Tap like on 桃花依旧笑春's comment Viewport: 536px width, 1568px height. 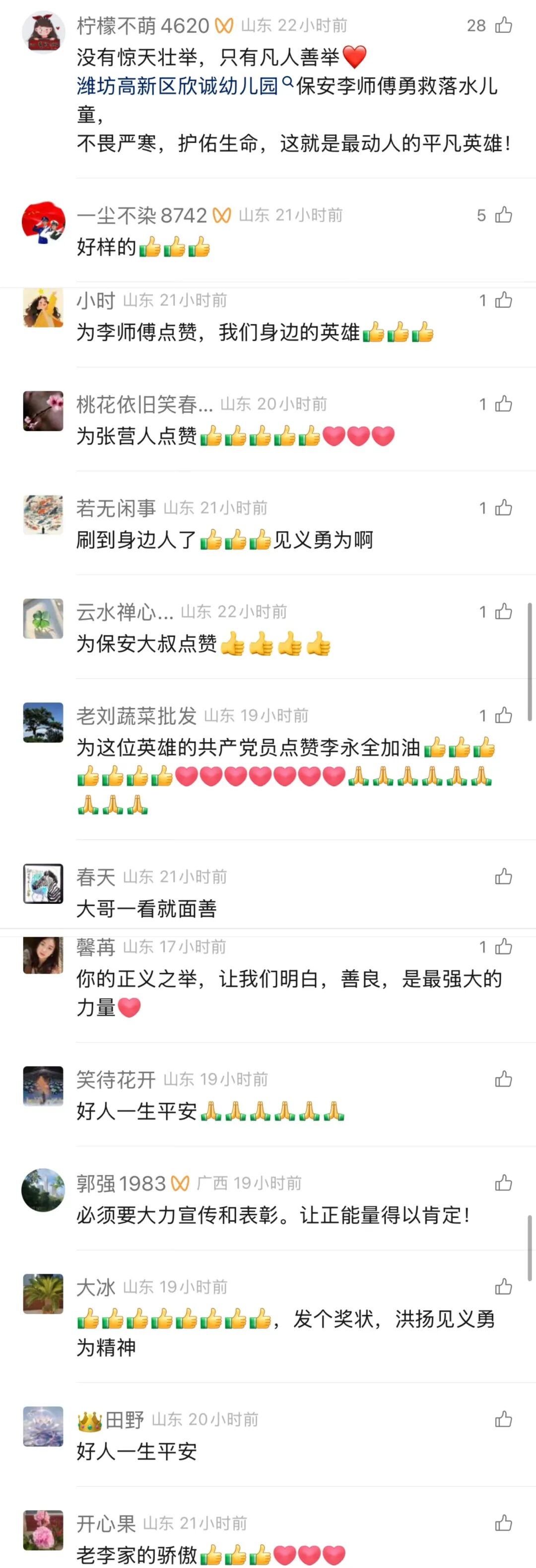tap(503, 404)
